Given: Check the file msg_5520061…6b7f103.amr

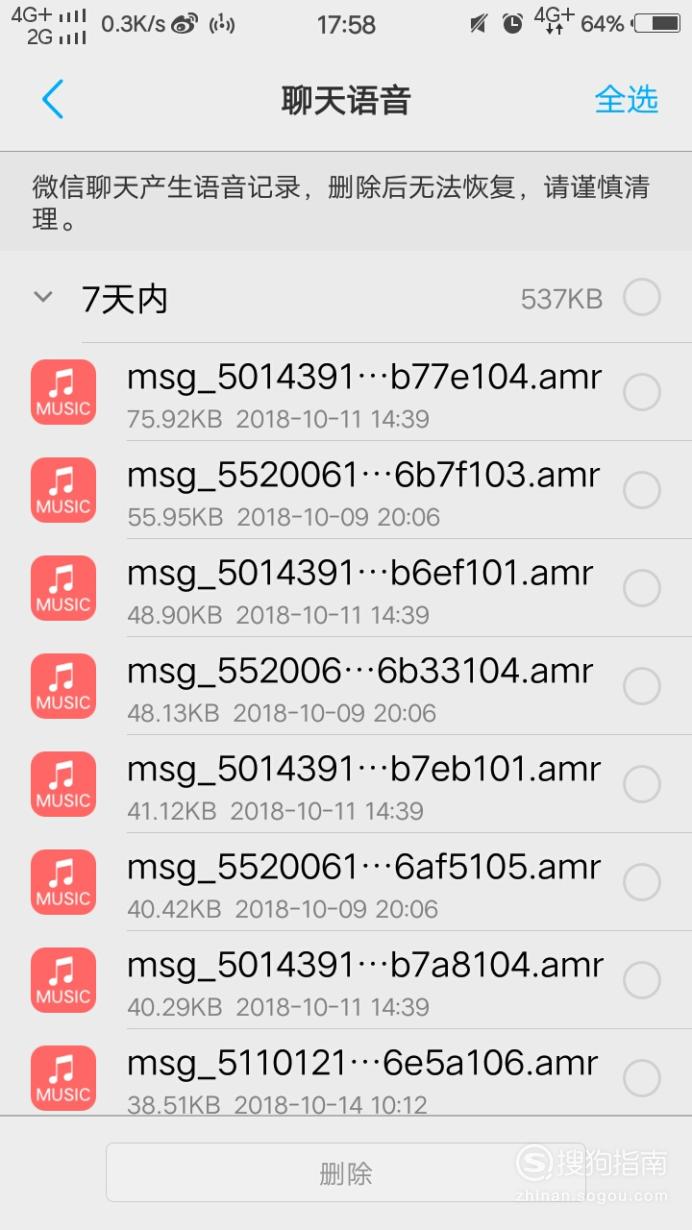Looking at the screenshot, I should pyautogui.click(x=642, y=490).
